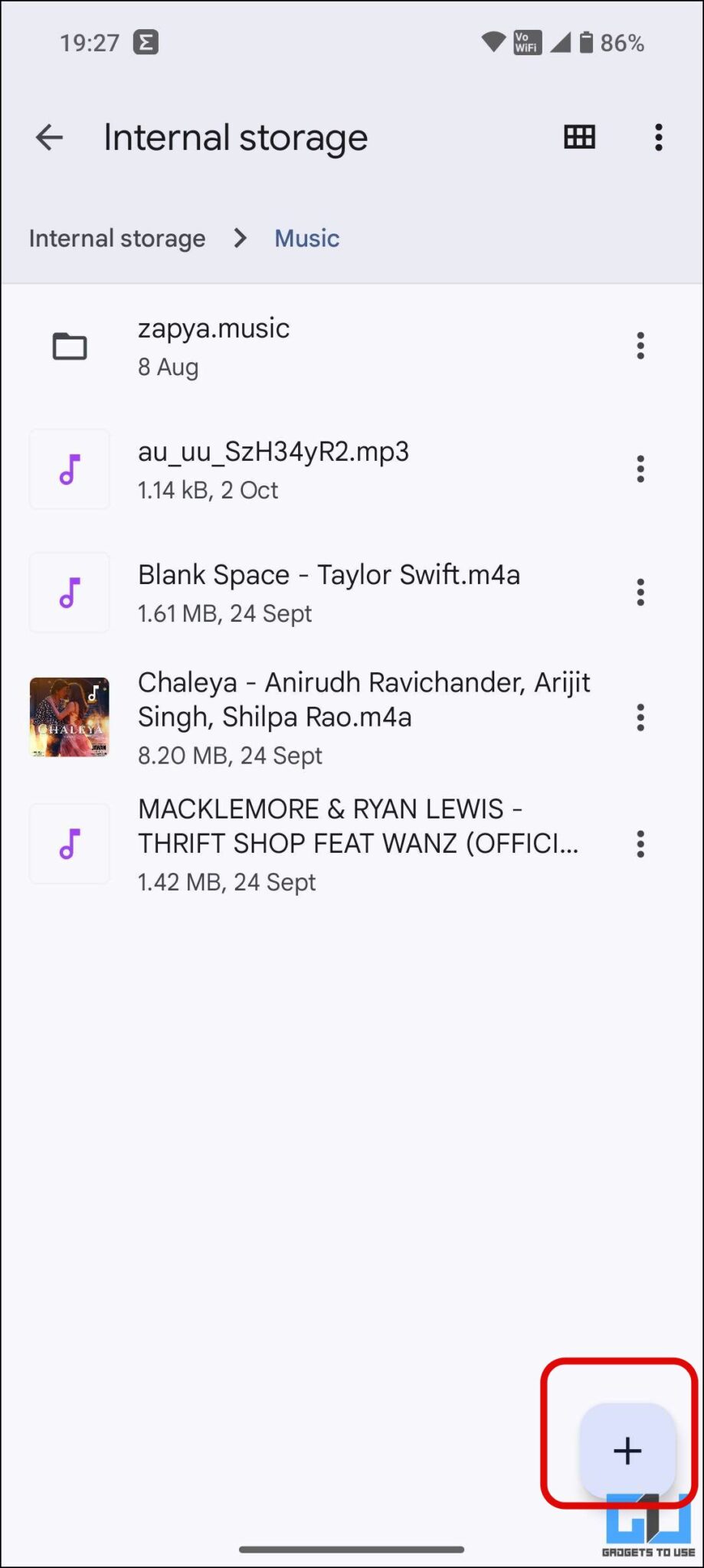
Task: Open options for au_uu_SzH34yR2.mp3
Action: pos(641,469)
